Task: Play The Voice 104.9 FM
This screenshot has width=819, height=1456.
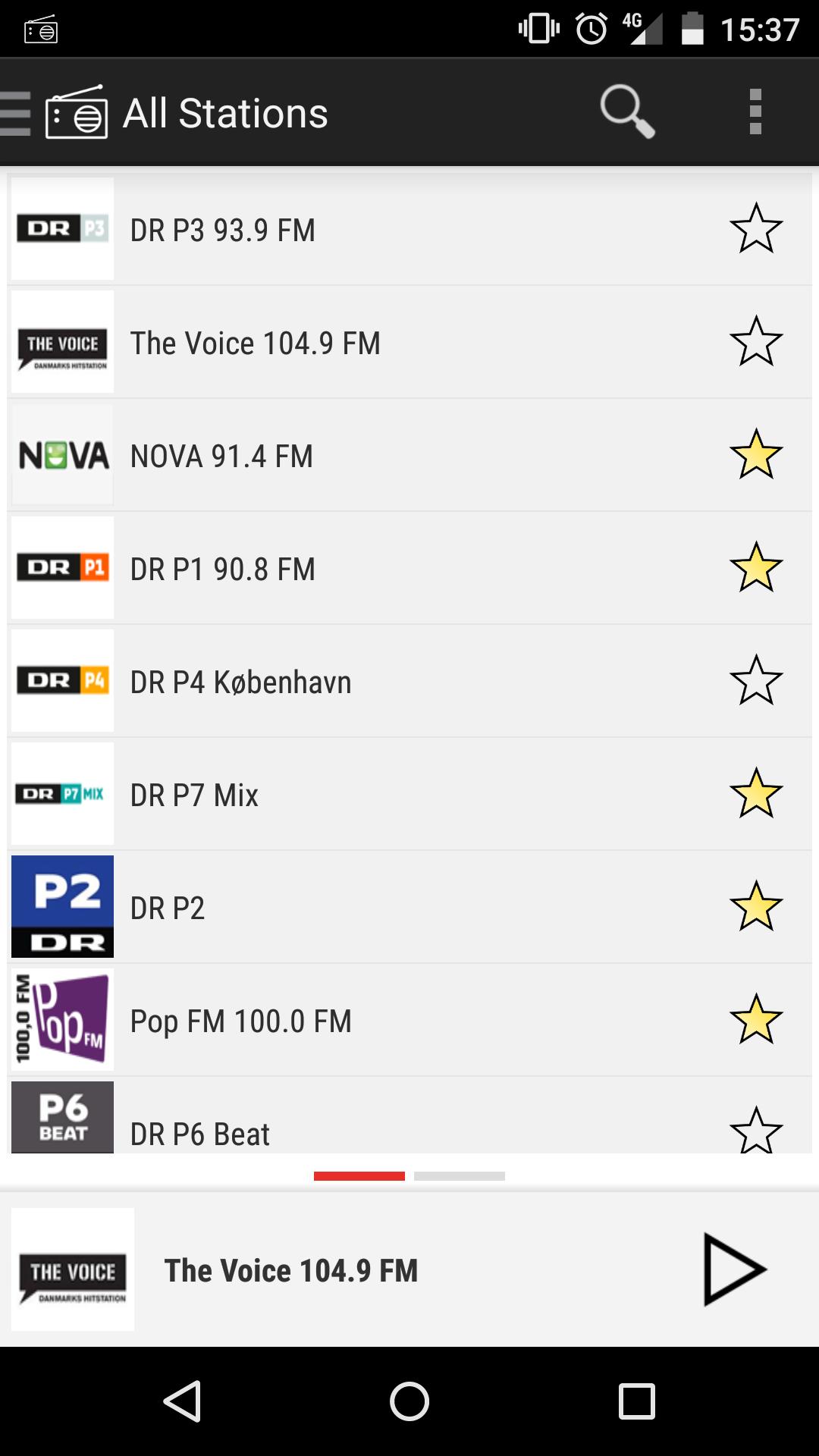Action: tap(733, 1269)
